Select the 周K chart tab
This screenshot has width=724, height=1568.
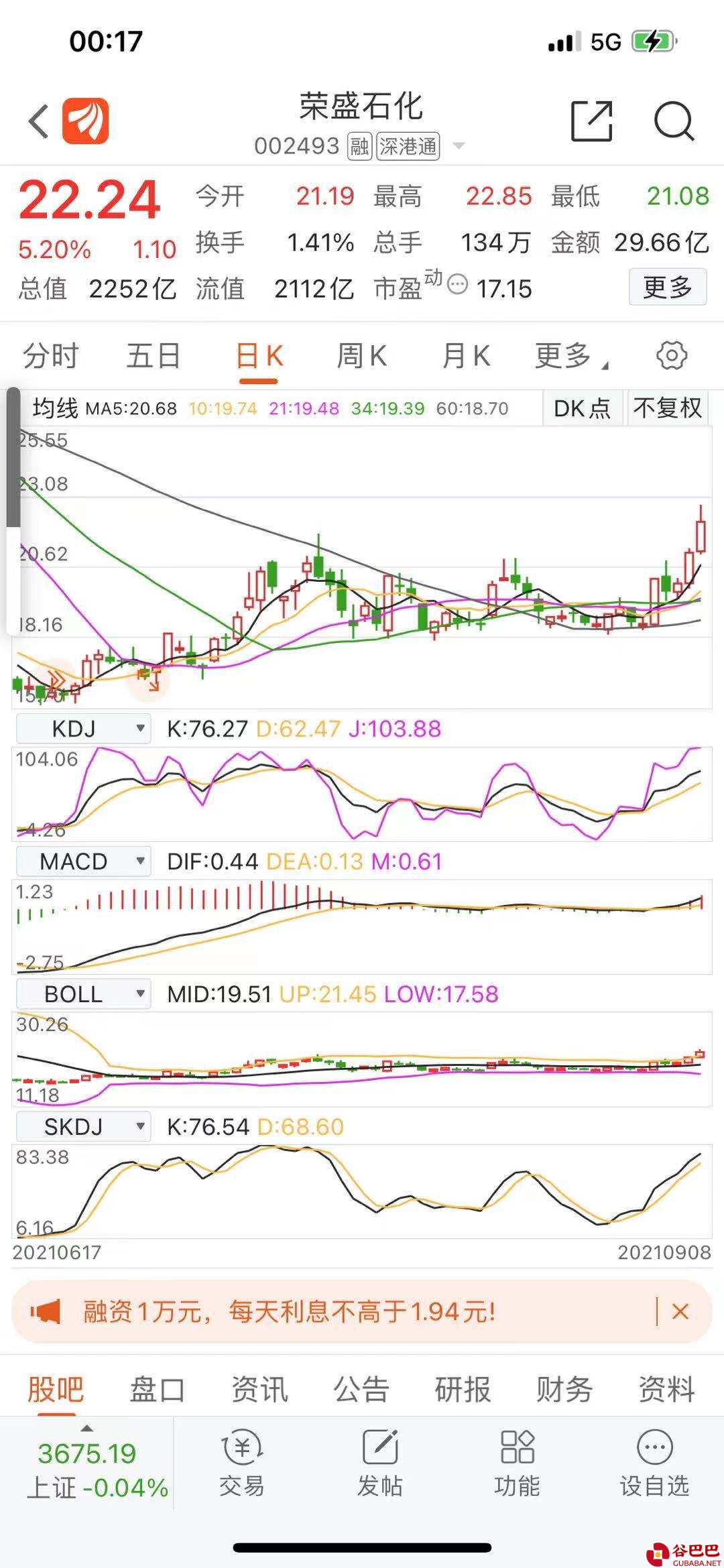pyautogui.click(x=361, y=356)
